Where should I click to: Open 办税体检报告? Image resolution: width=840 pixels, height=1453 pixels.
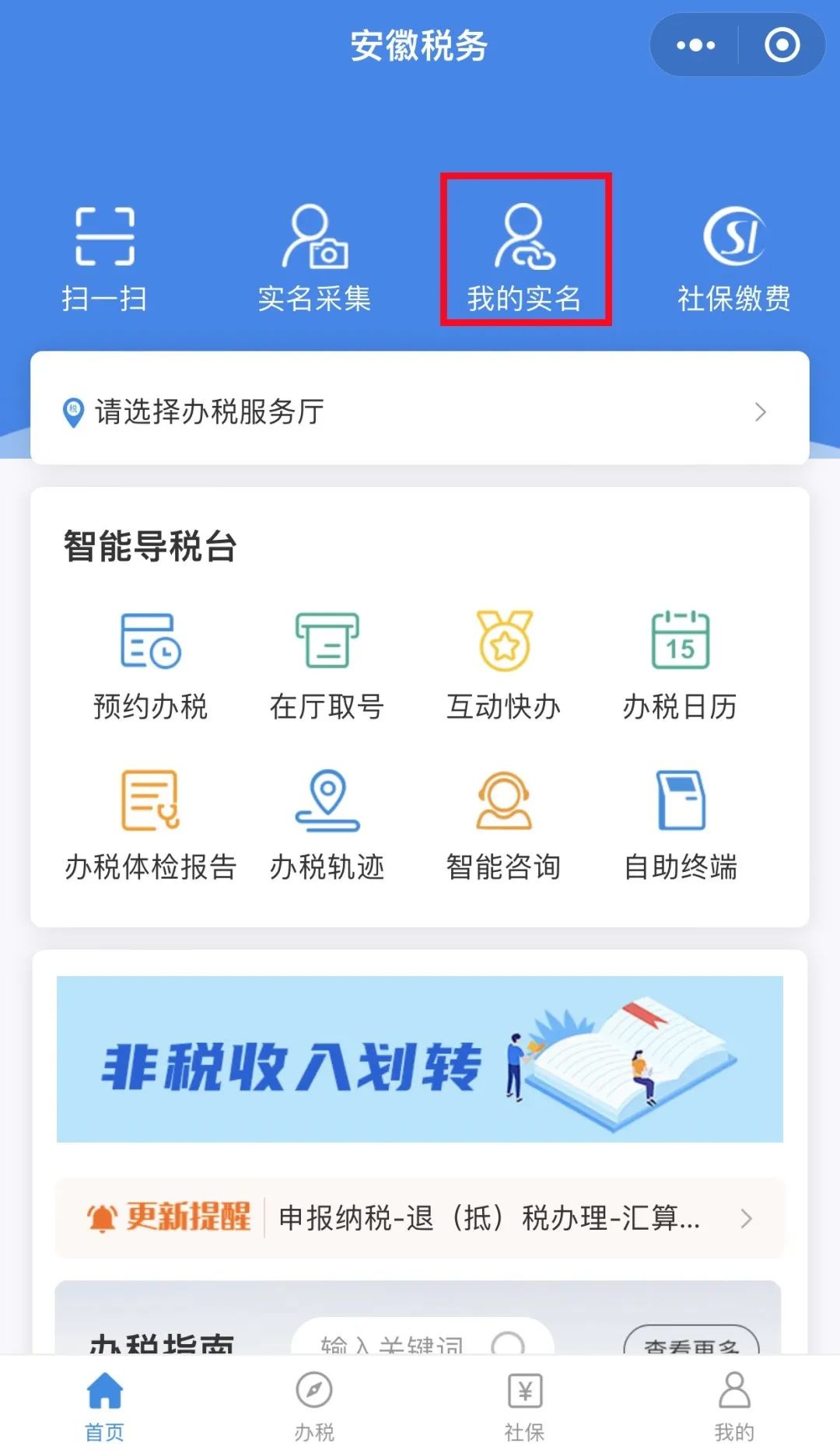pos(150,826)
